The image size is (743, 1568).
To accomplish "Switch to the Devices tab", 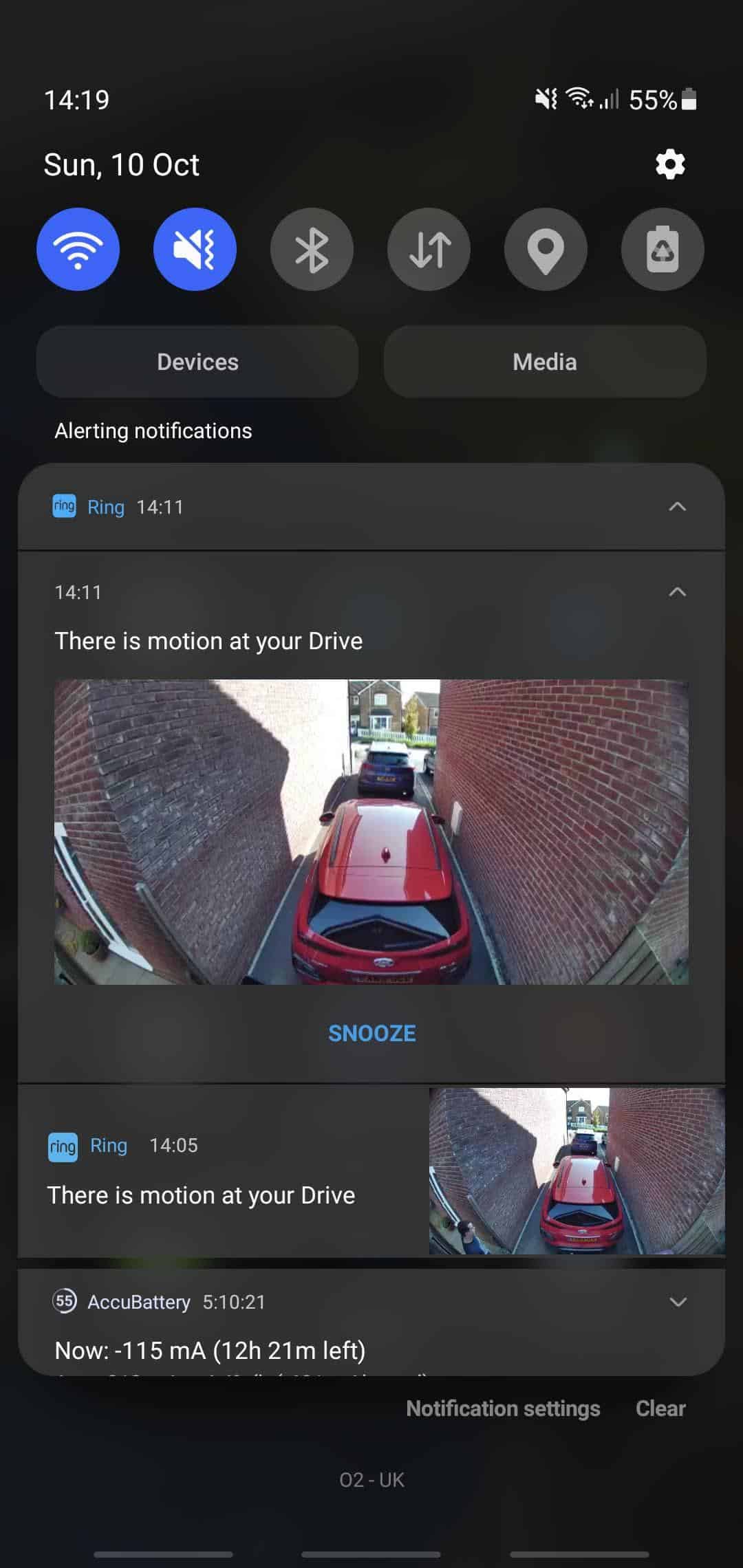I will pos(197,361).
